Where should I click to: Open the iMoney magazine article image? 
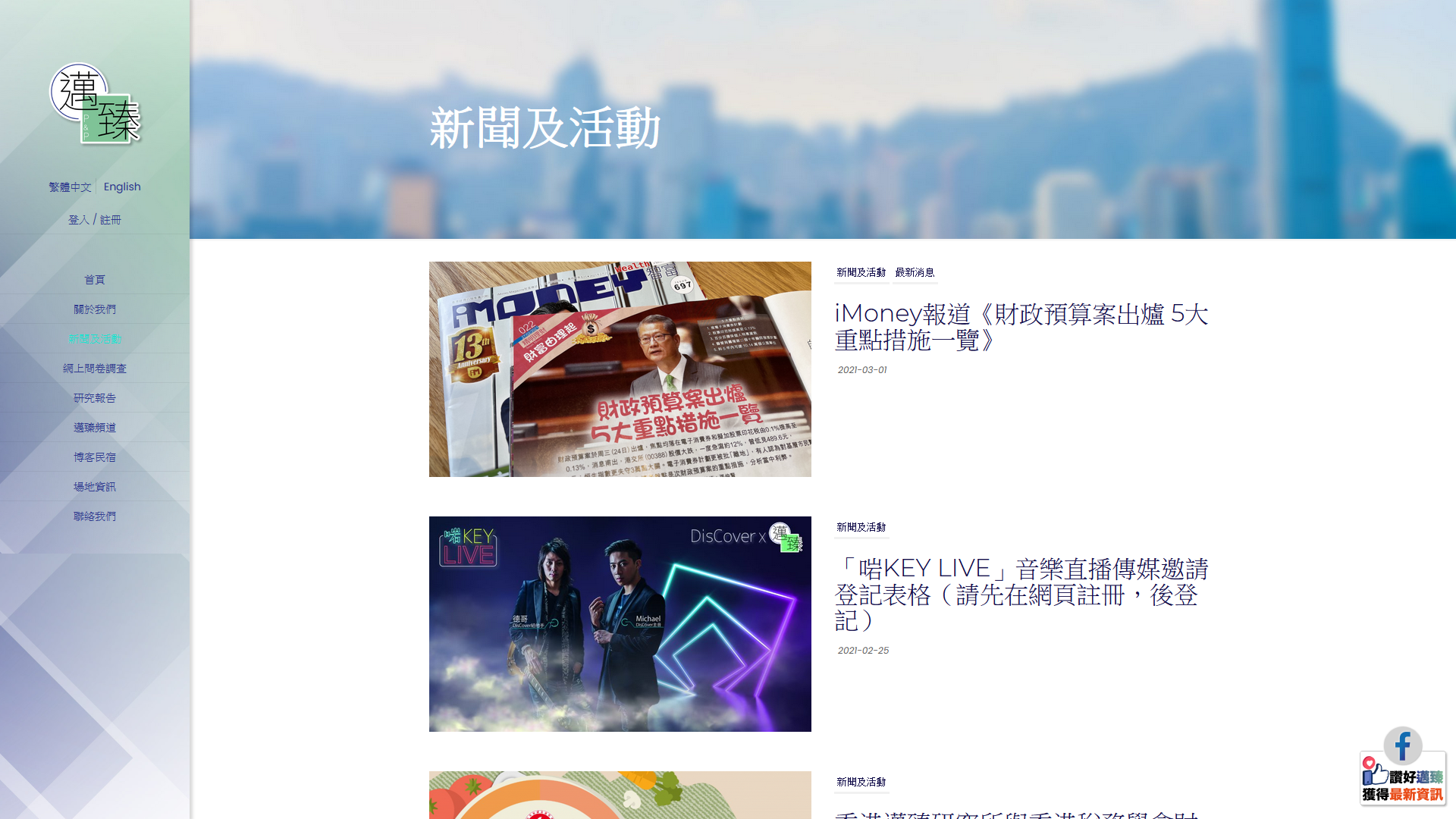pos(620,369)
